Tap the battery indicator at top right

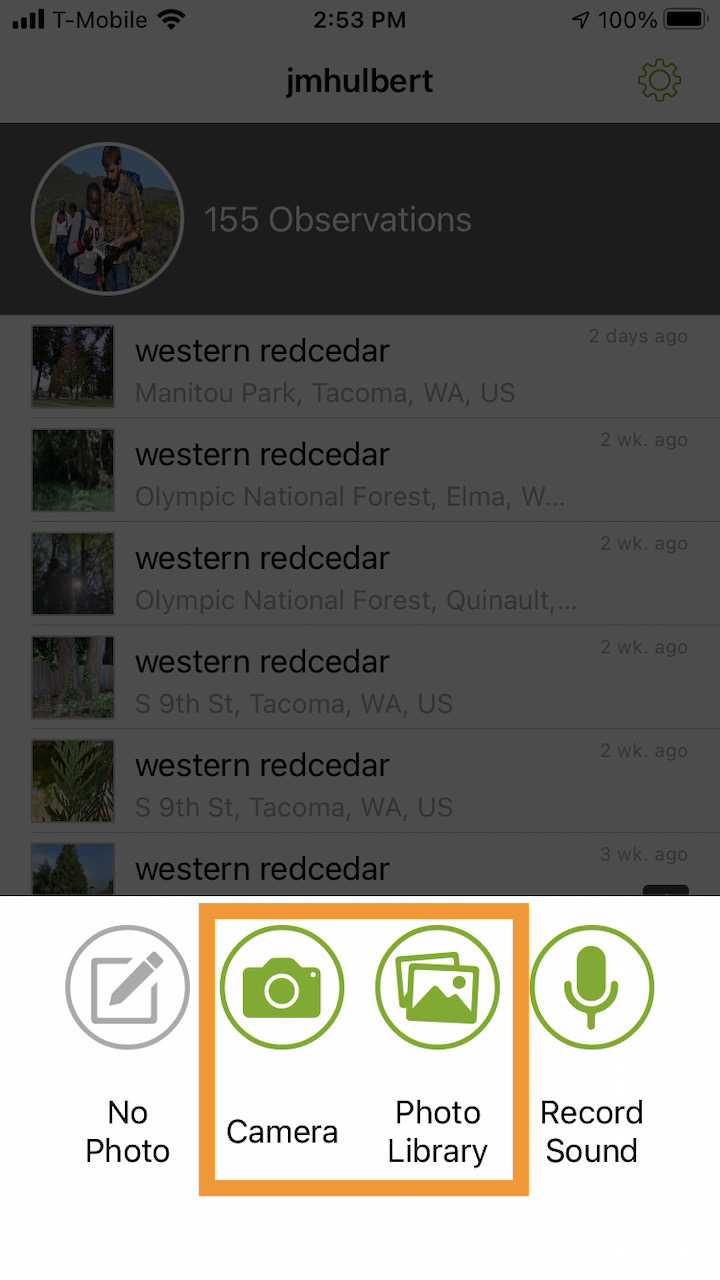pyautogui.click(x=683, y=19)
